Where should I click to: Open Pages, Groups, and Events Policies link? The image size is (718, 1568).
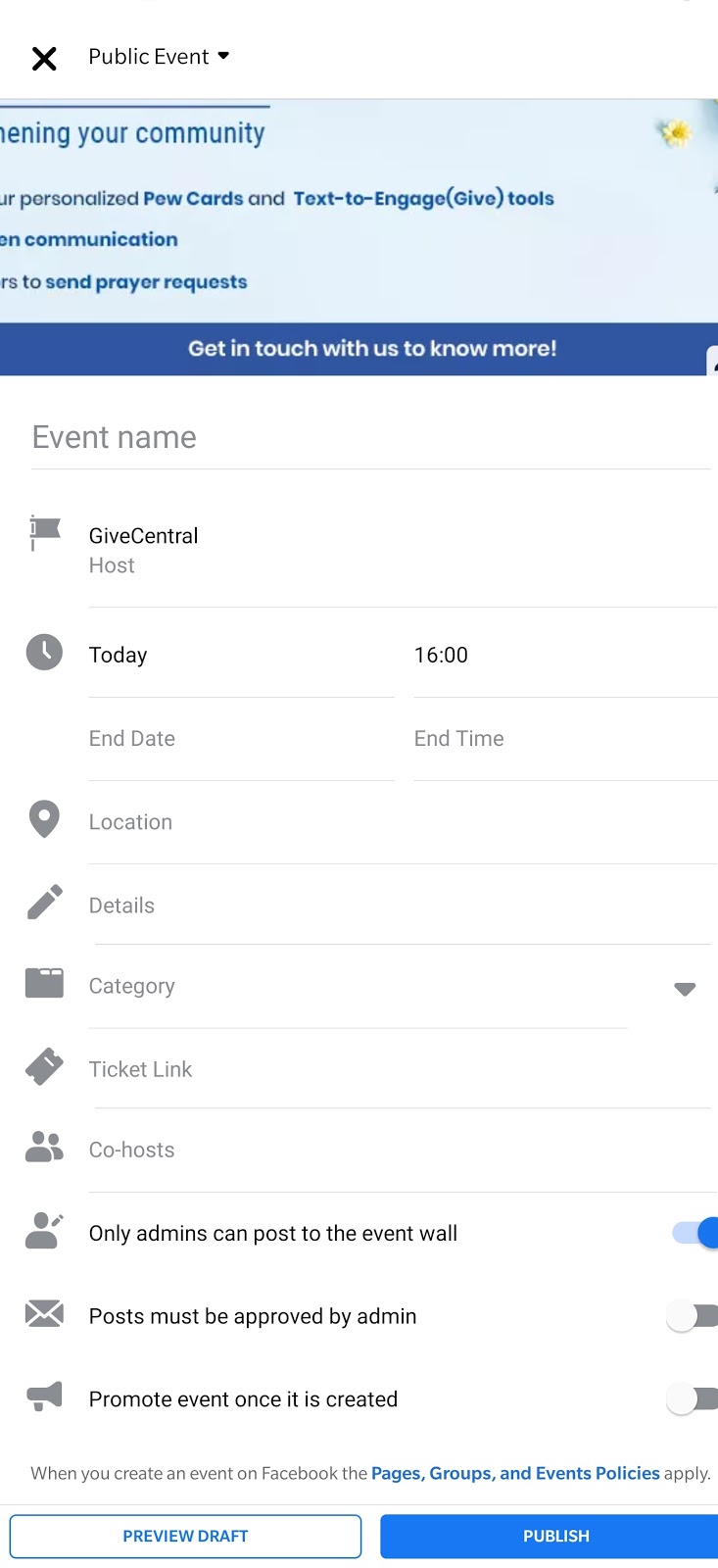[x=515, y=1473]
